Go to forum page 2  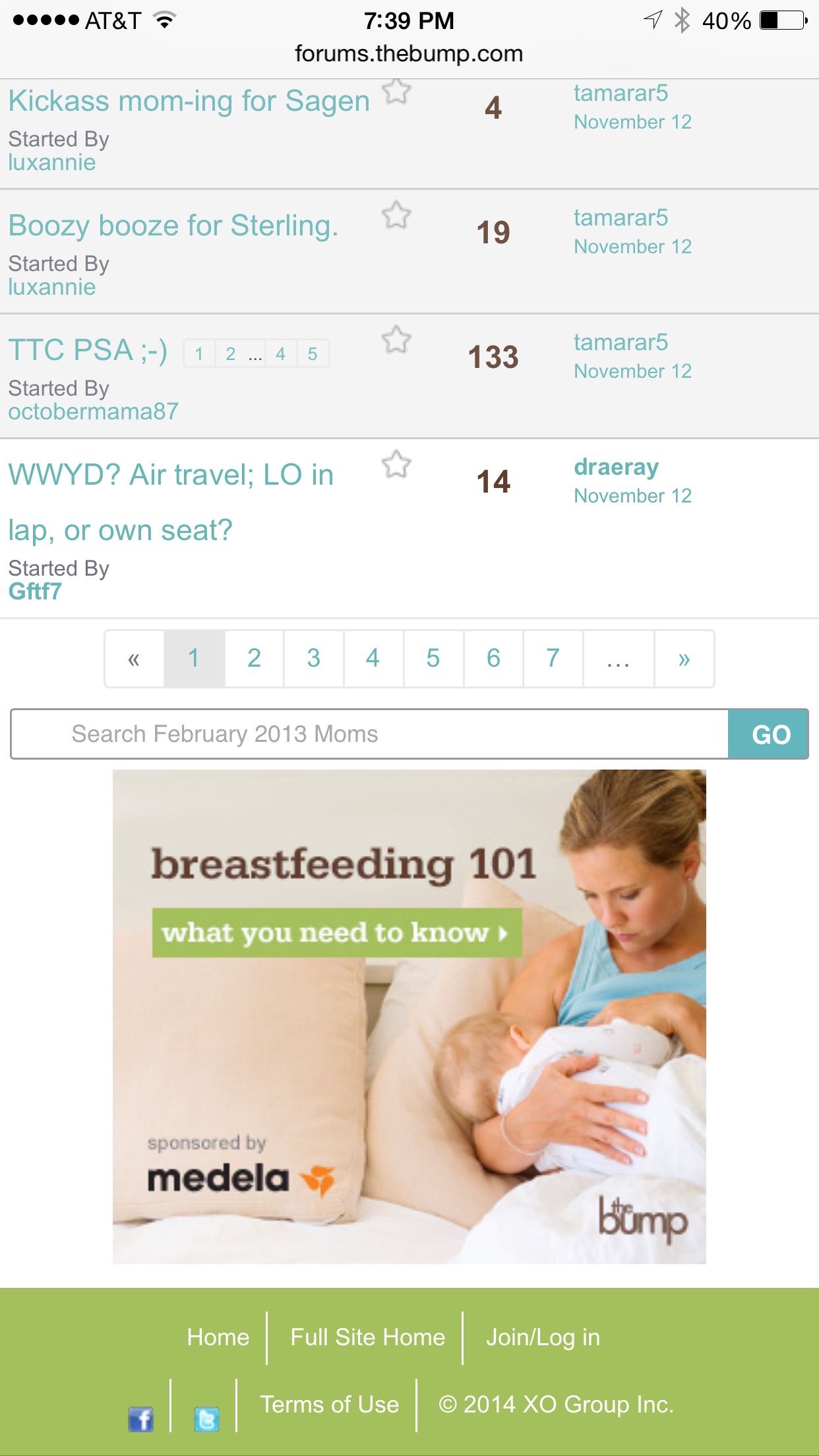[254, 658]
